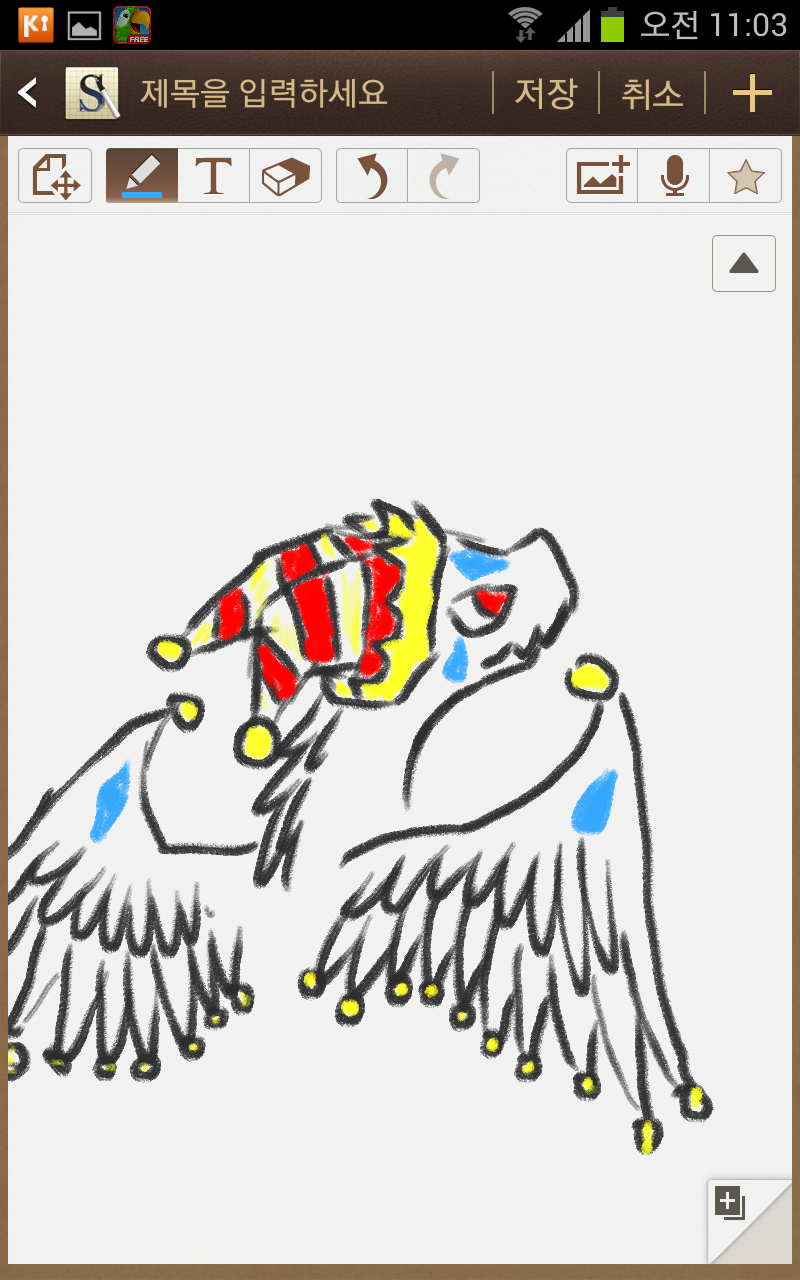Insert an image into the note
Viewport: 800px width, 1280px height.
[602, 176]
